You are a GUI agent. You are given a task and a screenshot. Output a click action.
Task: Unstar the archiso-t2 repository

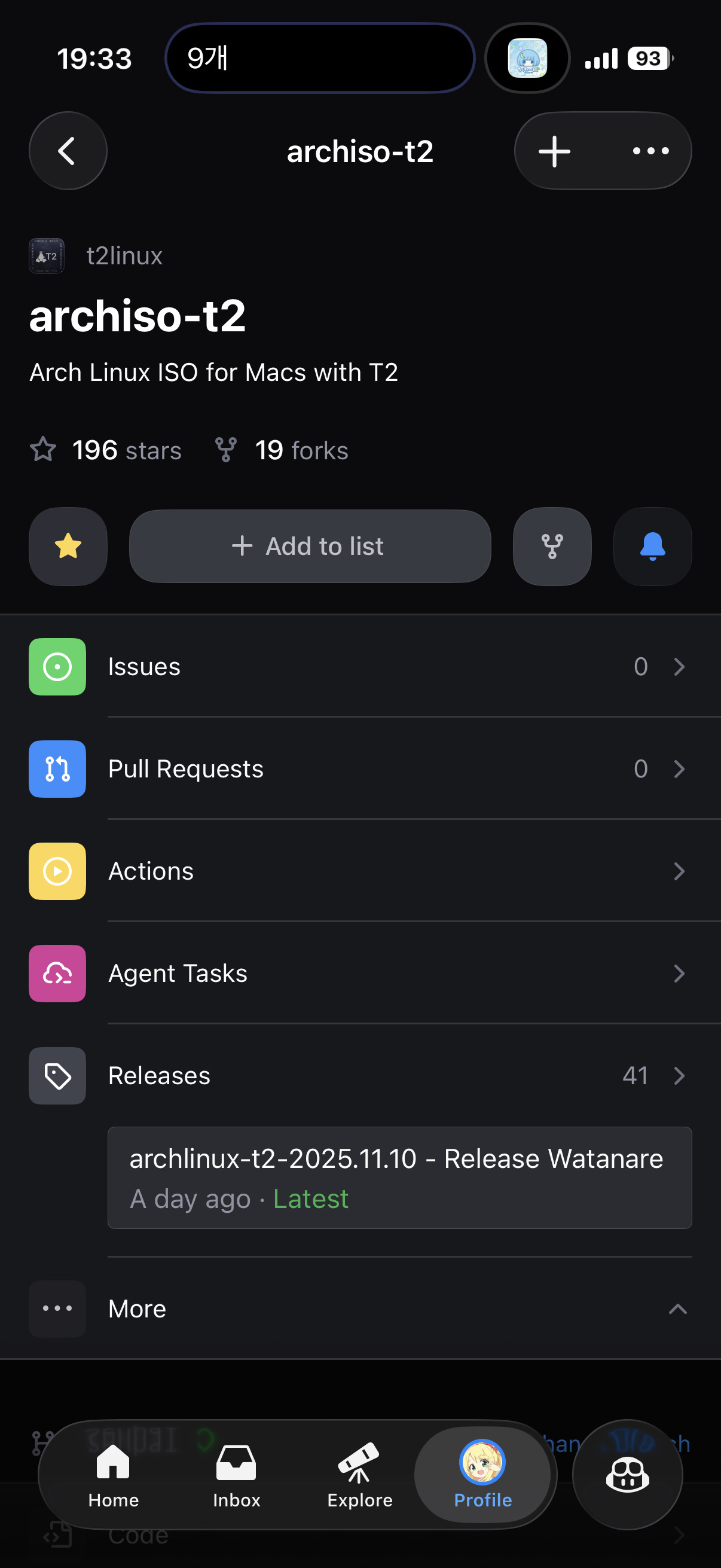coord(68,546)
